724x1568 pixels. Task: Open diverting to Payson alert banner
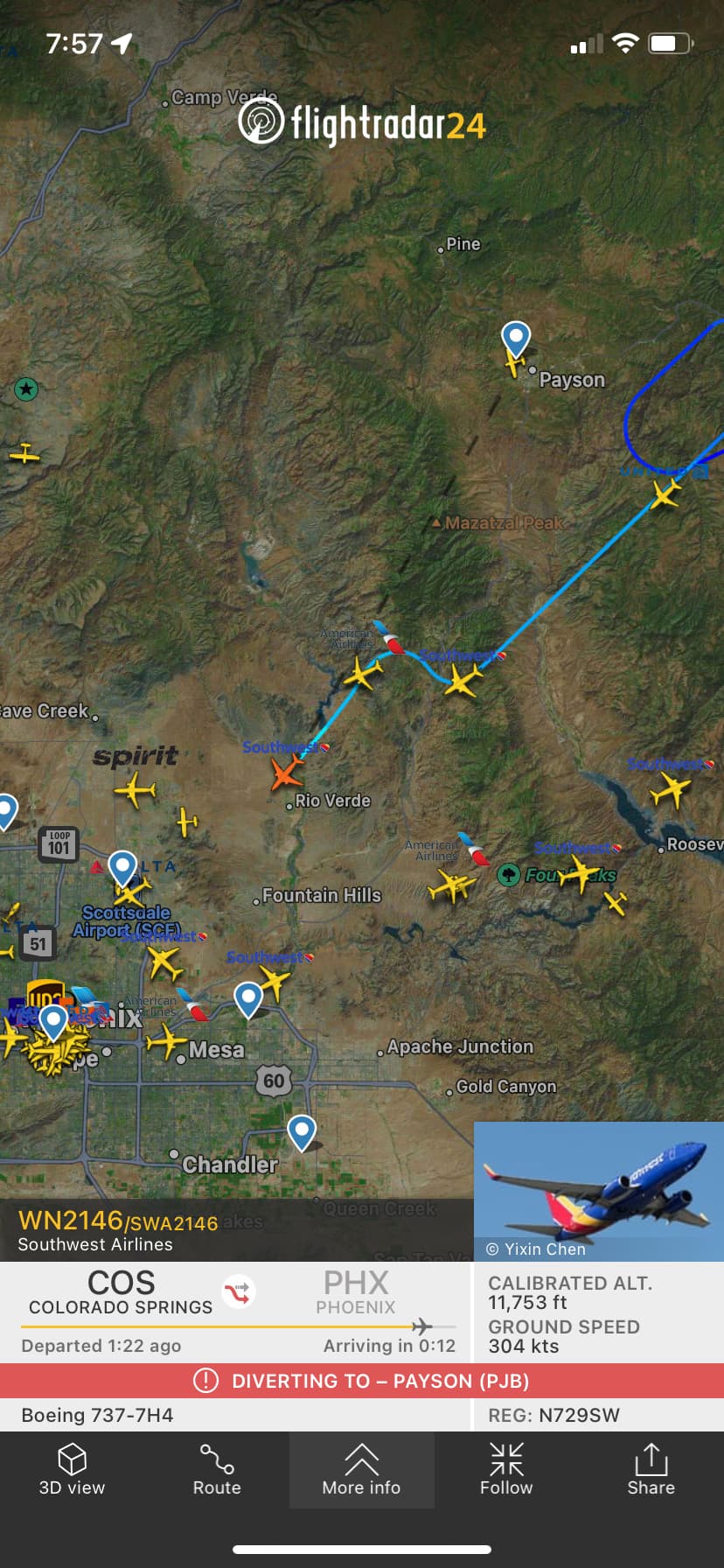pos(361,1381)
